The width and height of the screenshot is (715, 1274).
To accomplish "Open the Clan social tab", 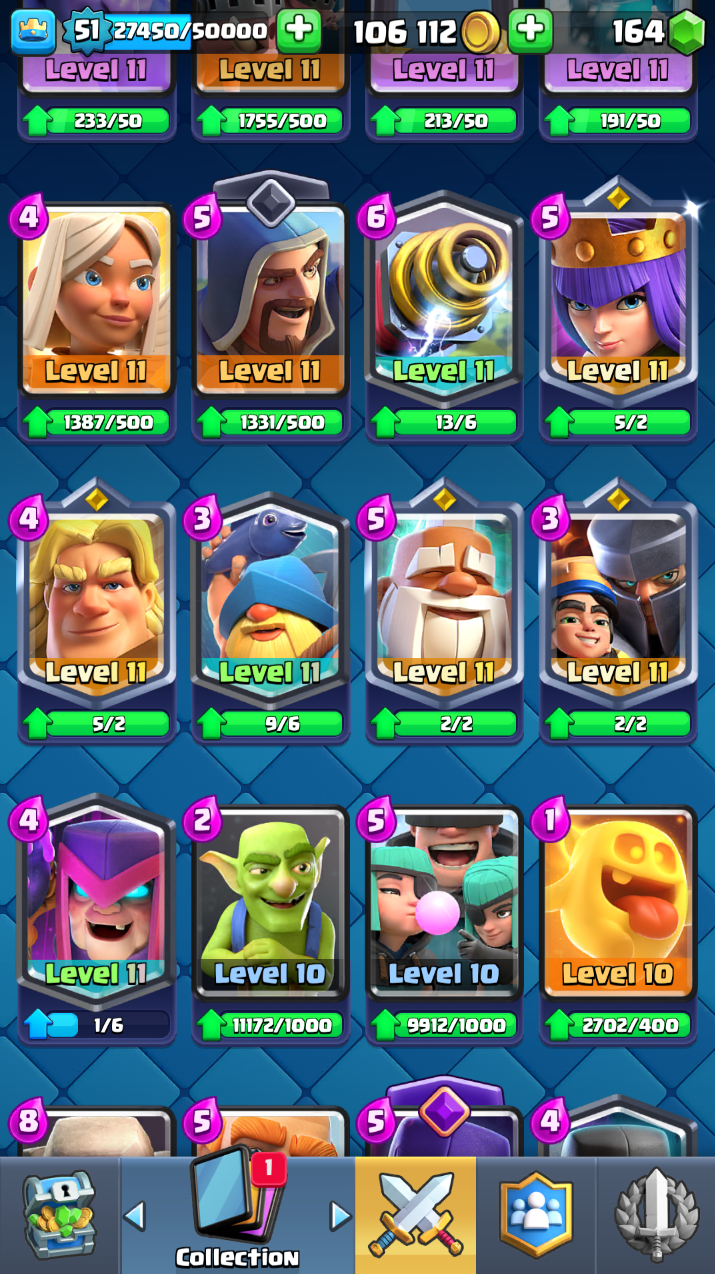I will point(537,1215).
